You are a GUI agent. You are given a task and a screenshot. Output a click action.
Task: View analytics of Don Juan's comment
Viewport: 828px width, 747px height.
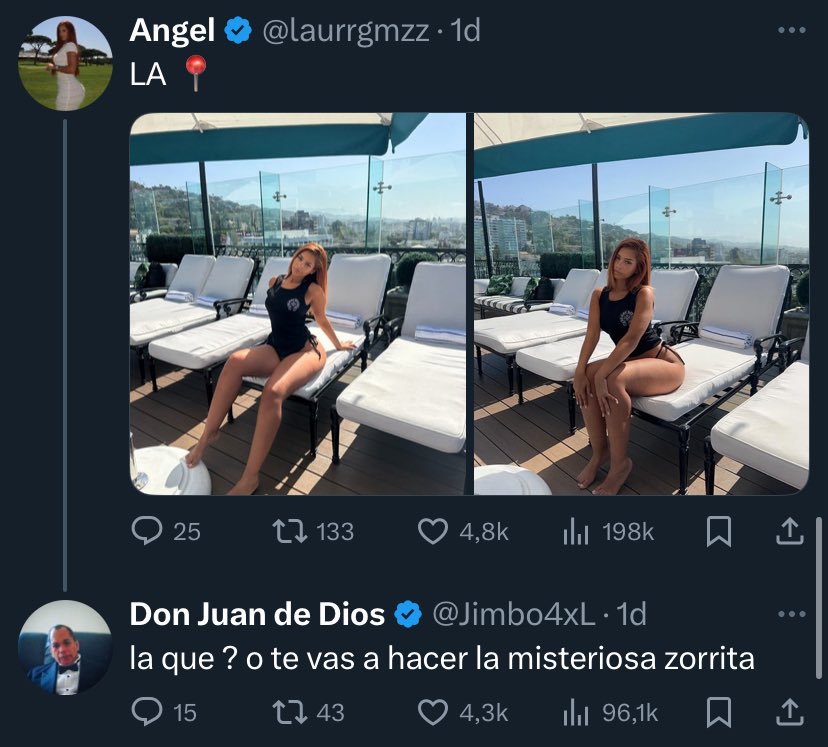coord(575,712)
